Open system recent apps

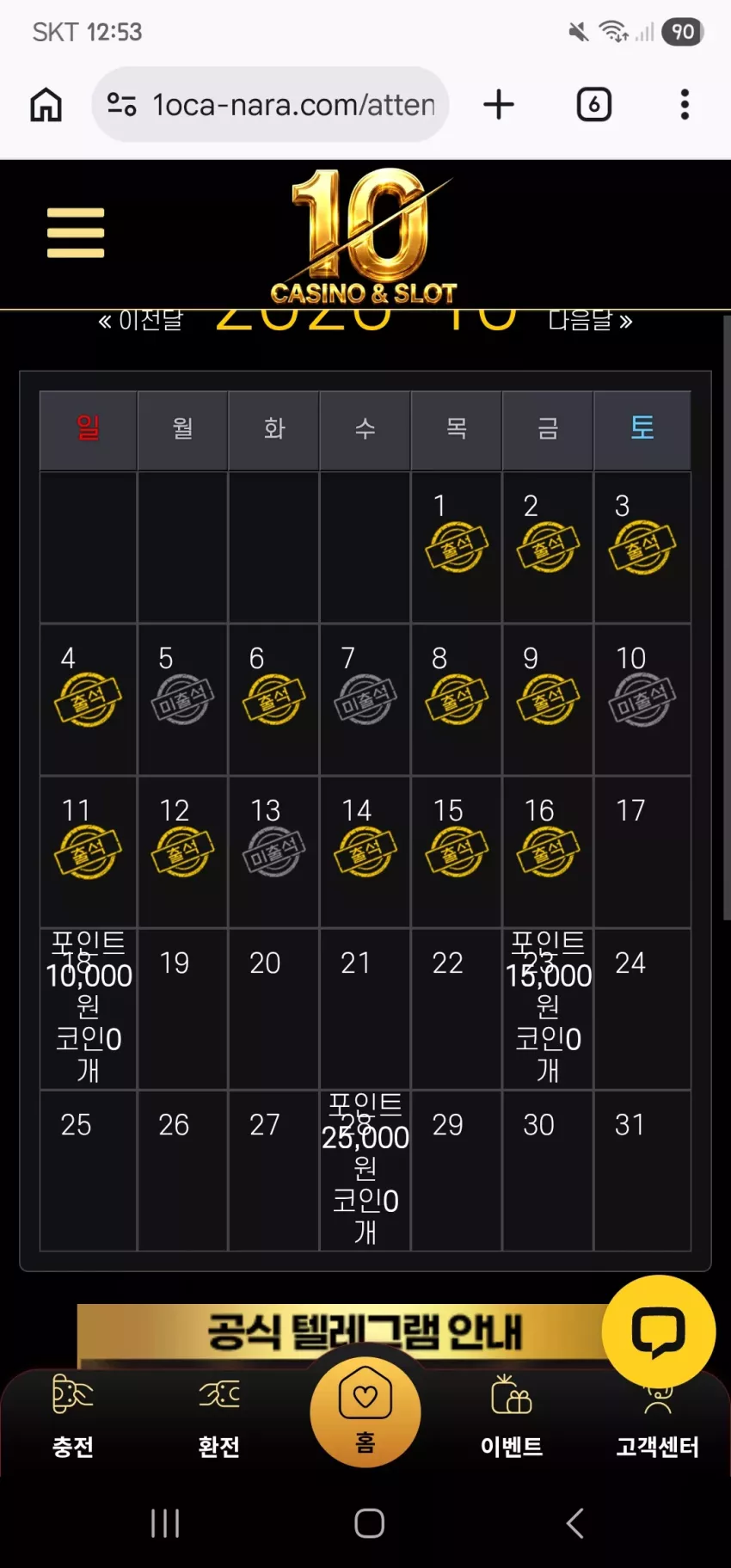click(165, 1523)
